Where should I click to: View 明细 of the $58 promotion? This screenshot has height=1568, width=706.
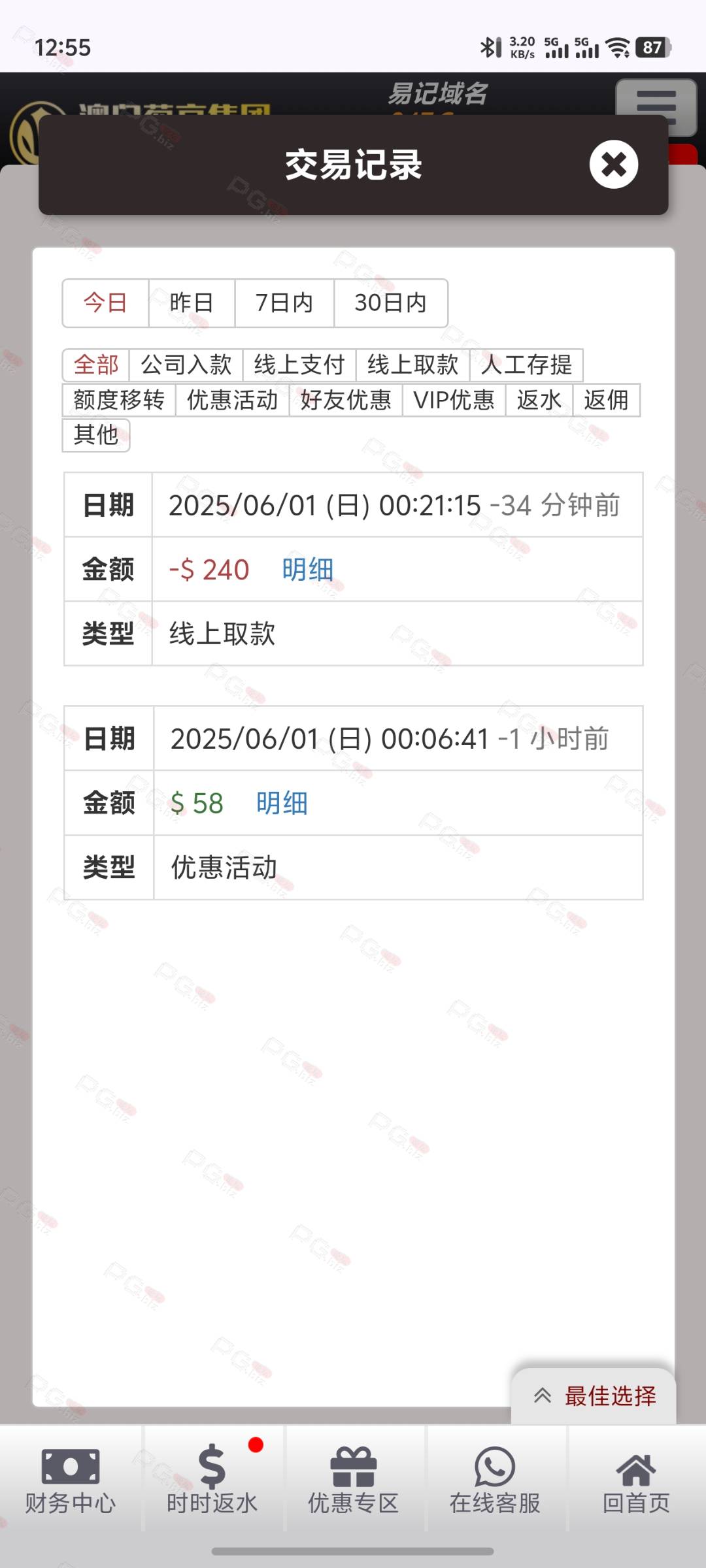[x=282, y=803]
